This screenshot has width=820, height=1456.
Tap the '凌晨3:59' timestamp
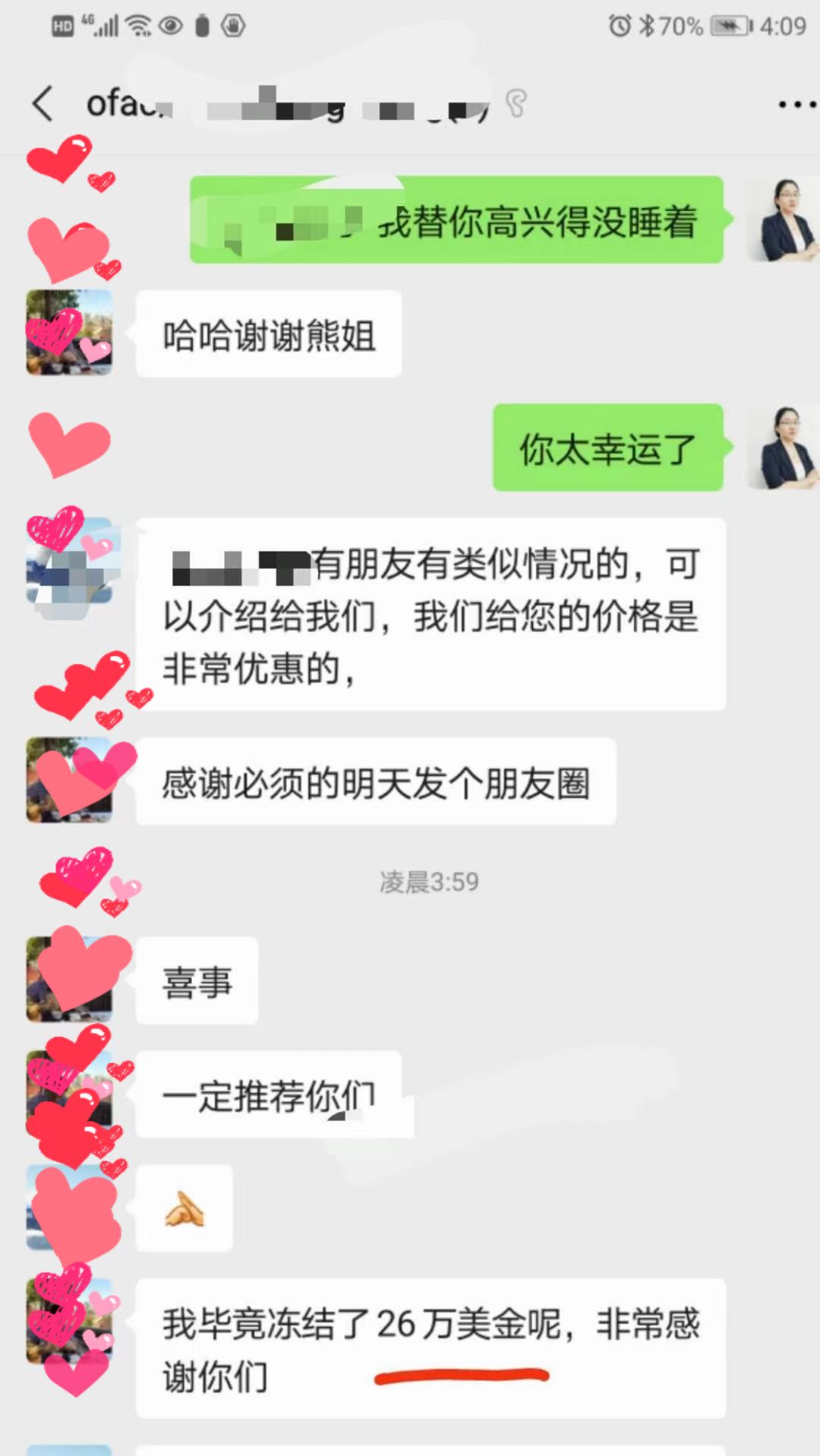tap(427, 882)
